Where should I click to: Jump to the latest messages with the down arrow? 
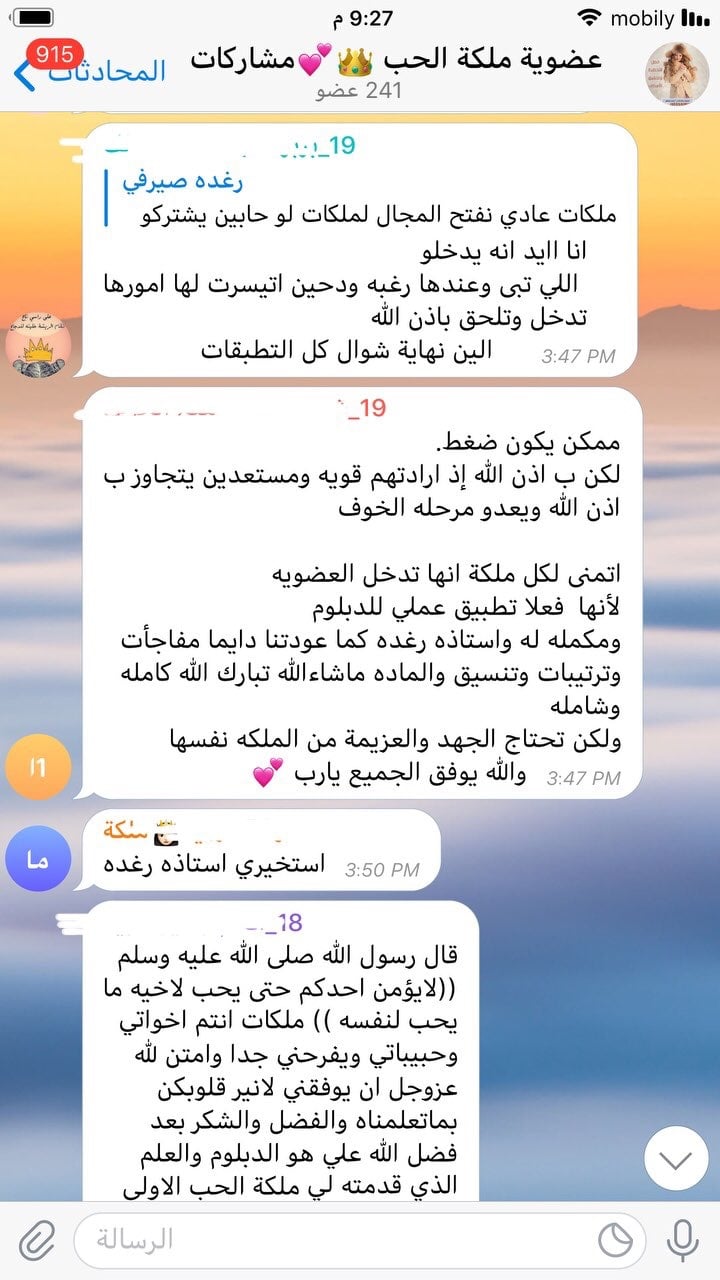[x=676, y=1159]
